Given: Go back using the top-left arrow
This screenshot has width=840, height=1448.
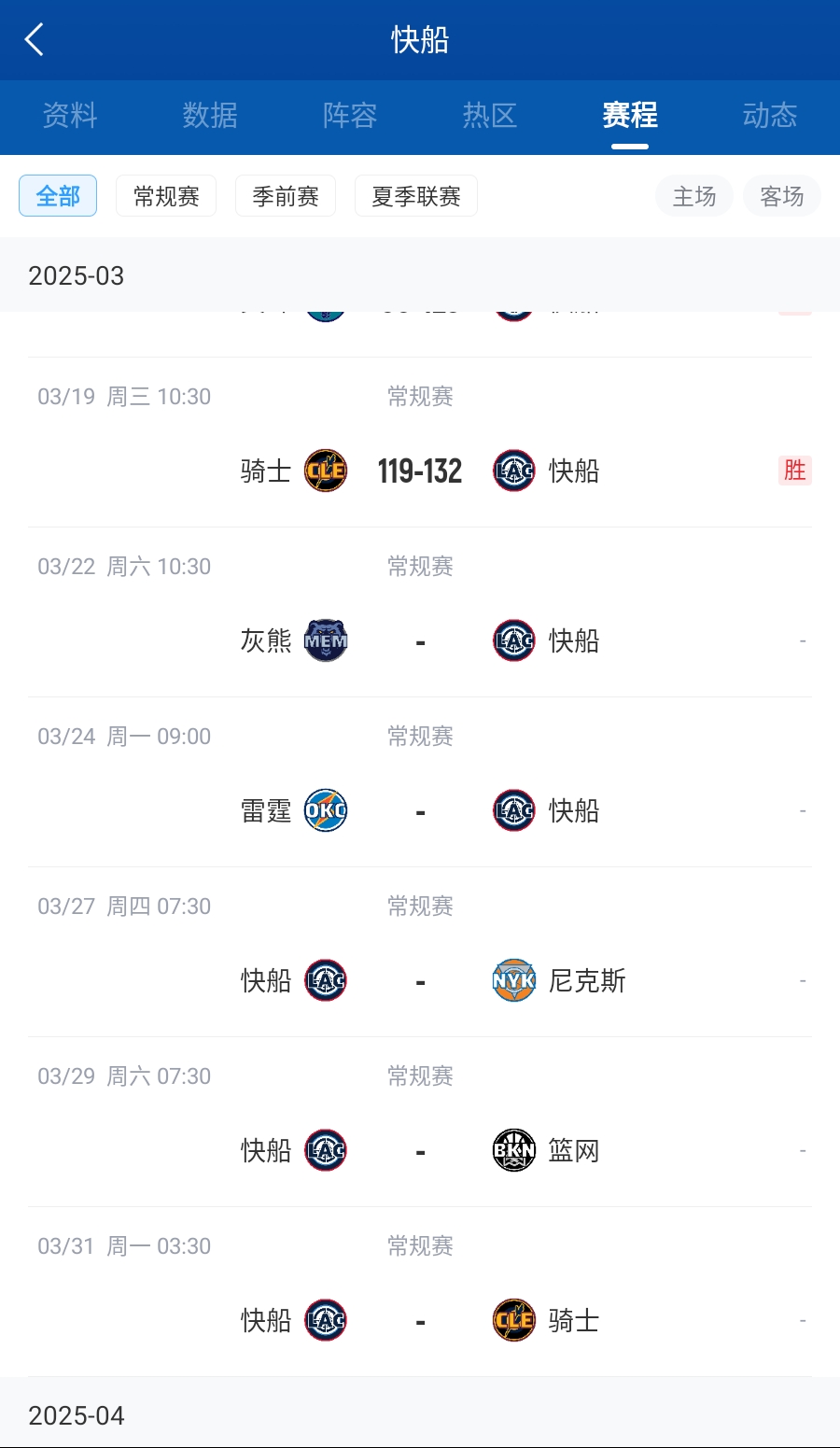Looking at the screenshot, I should pyautogui.click(x=35, y=40).
